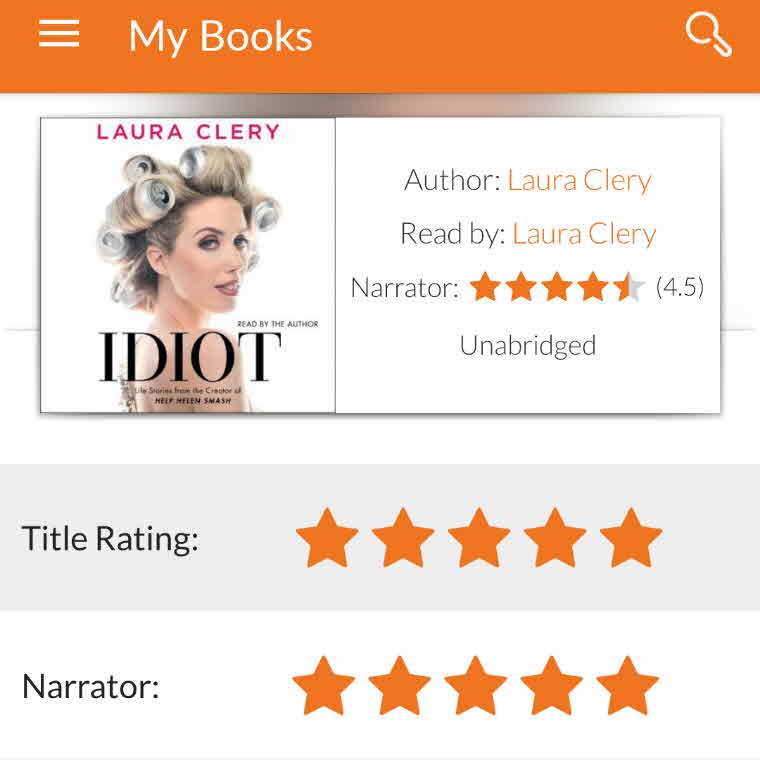Open author link Laura Clery

pos(579,180)
